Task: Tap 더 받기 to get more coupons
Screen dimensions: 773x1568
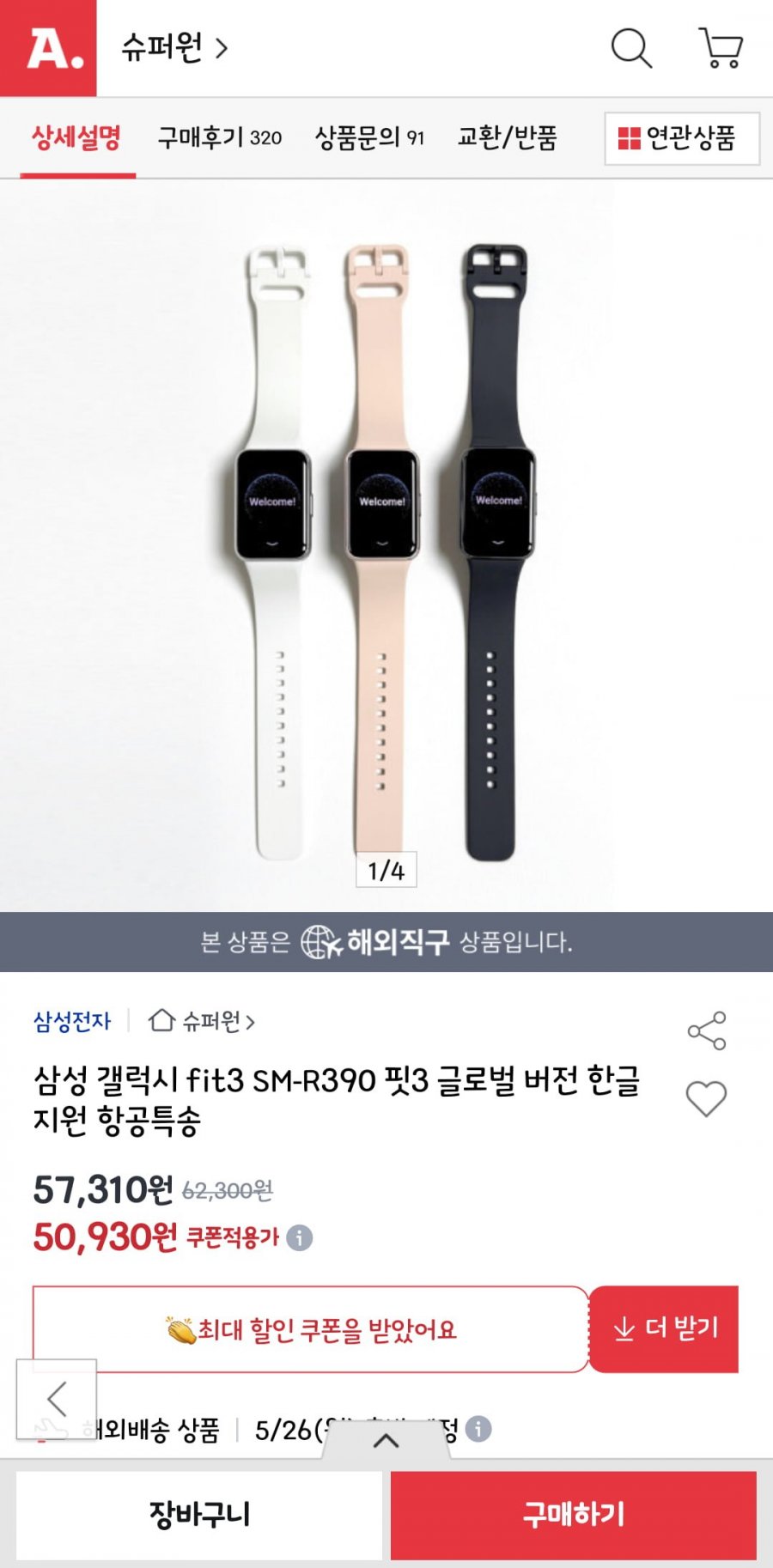Action: (x=664, y=1329)
